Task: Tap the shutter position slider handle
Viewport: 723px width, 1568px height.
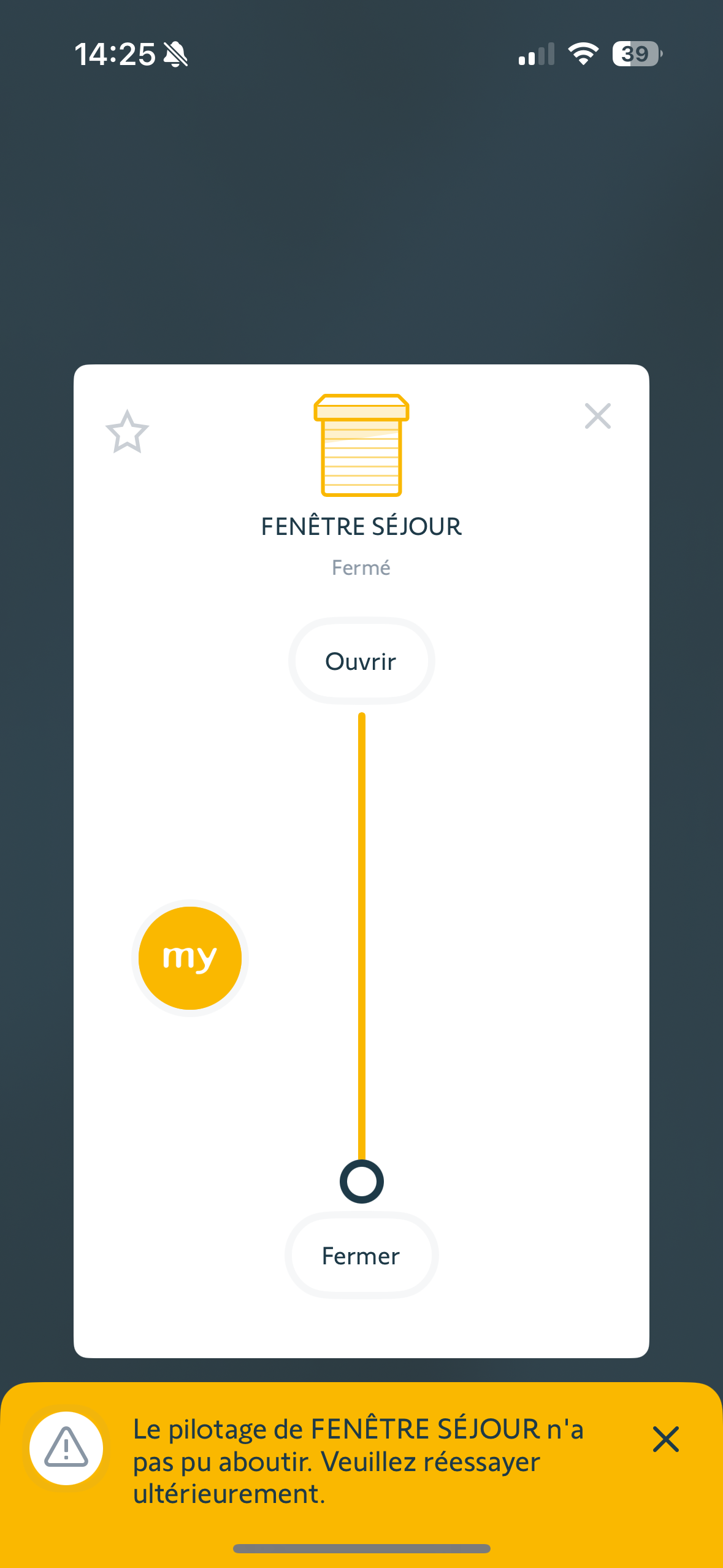Action: [x=361, y=1181]
